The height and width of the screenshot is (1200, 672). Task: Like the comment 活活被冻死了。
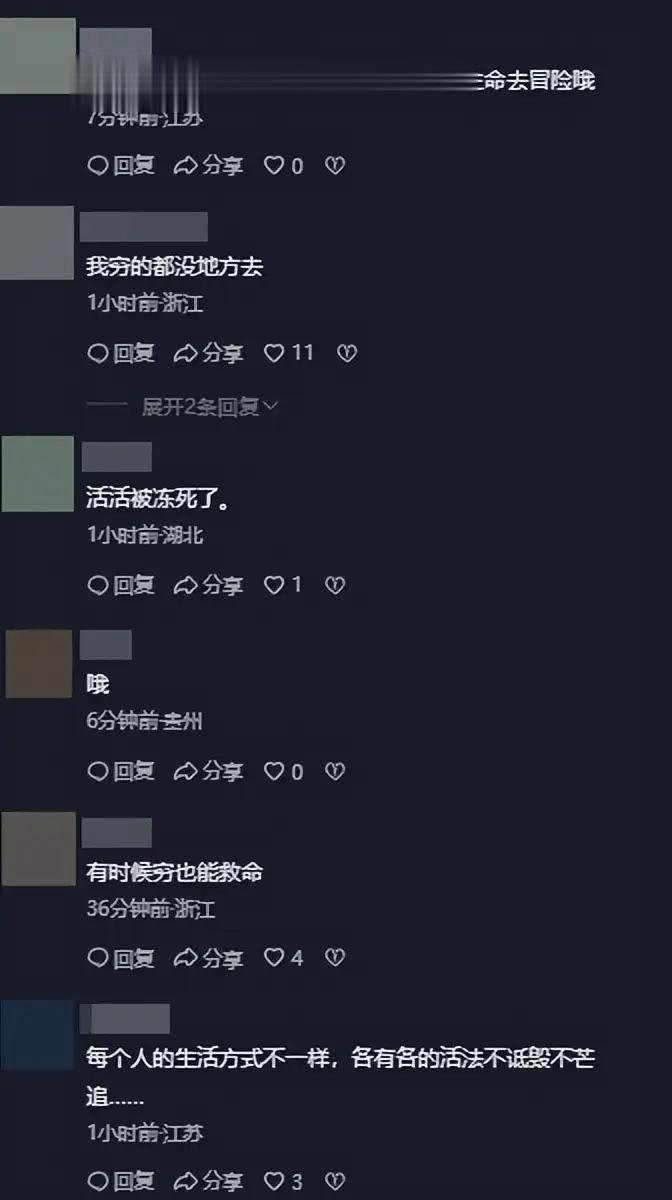[x=283, y=585]
